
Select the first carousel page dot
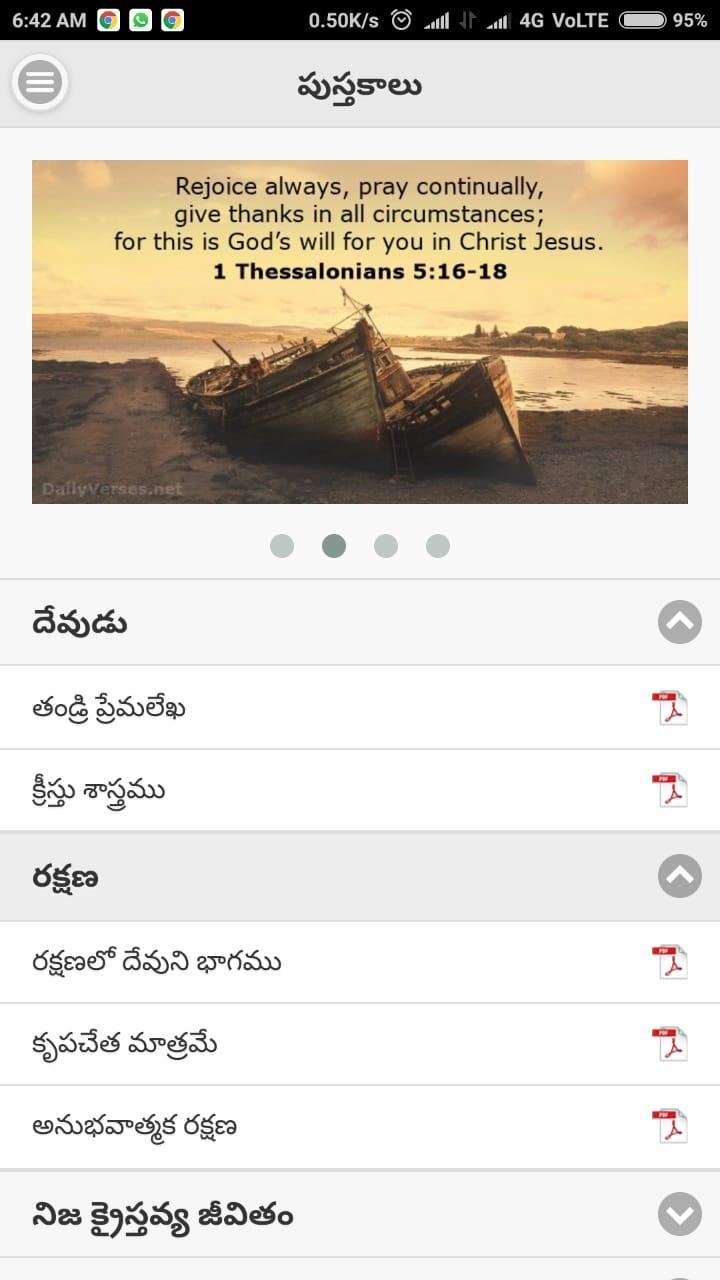click(x=282, y=545)
